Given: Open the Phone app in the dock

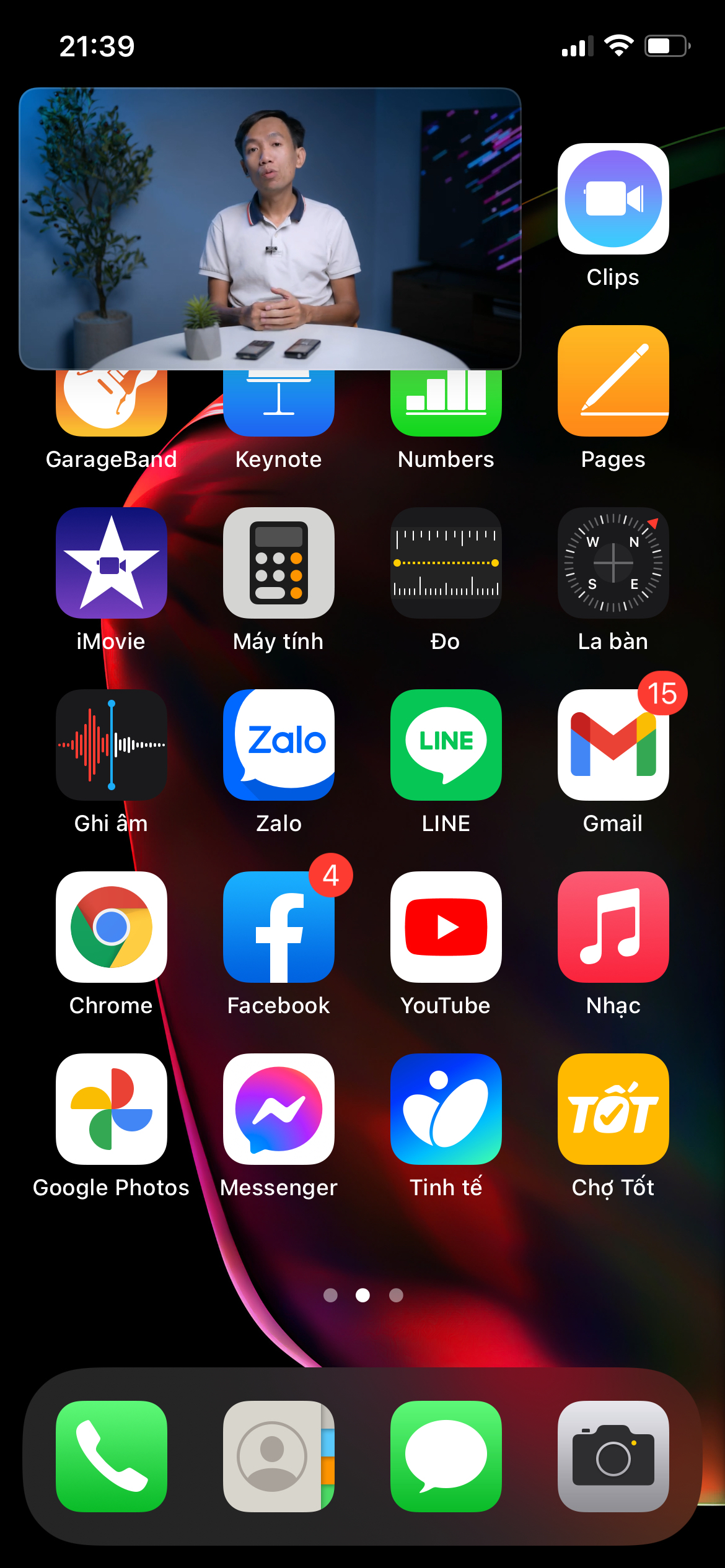Looking at the screenshot, I should click(112, 1457).
